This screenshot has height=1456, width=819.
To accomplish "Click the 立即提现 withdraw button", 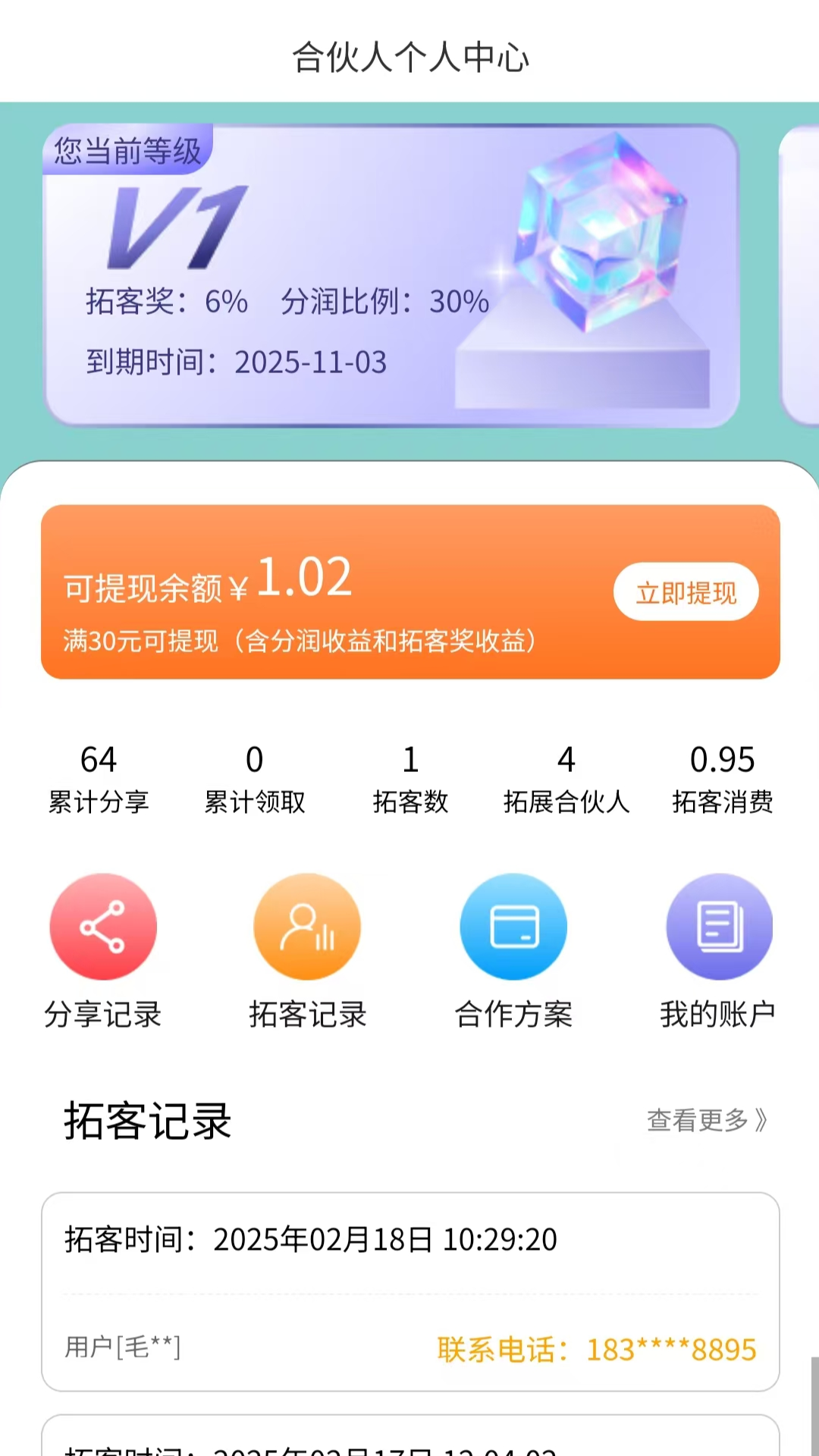I will [x=686, y=592].
